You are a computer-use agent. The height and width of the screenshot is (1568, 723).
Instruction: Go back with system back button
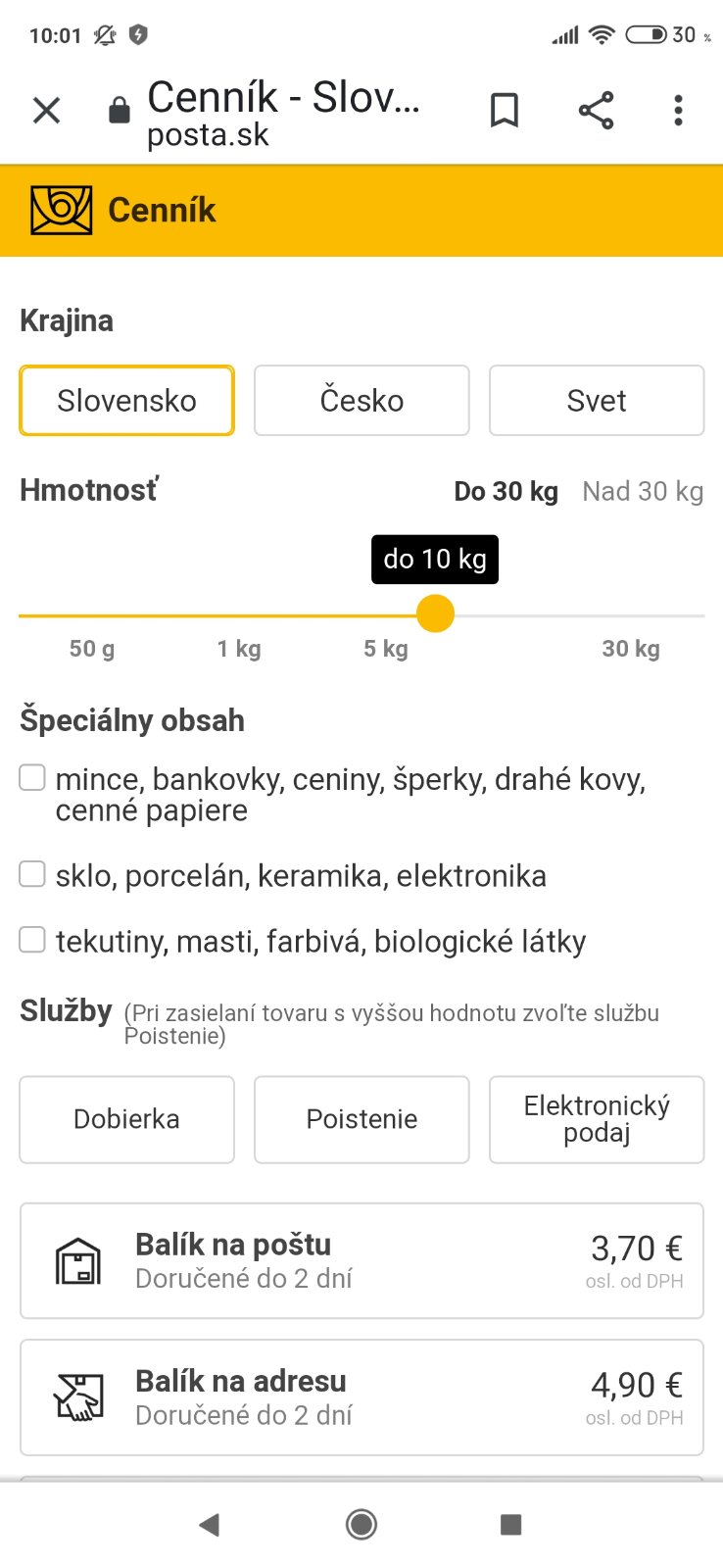coord(209,1524)
